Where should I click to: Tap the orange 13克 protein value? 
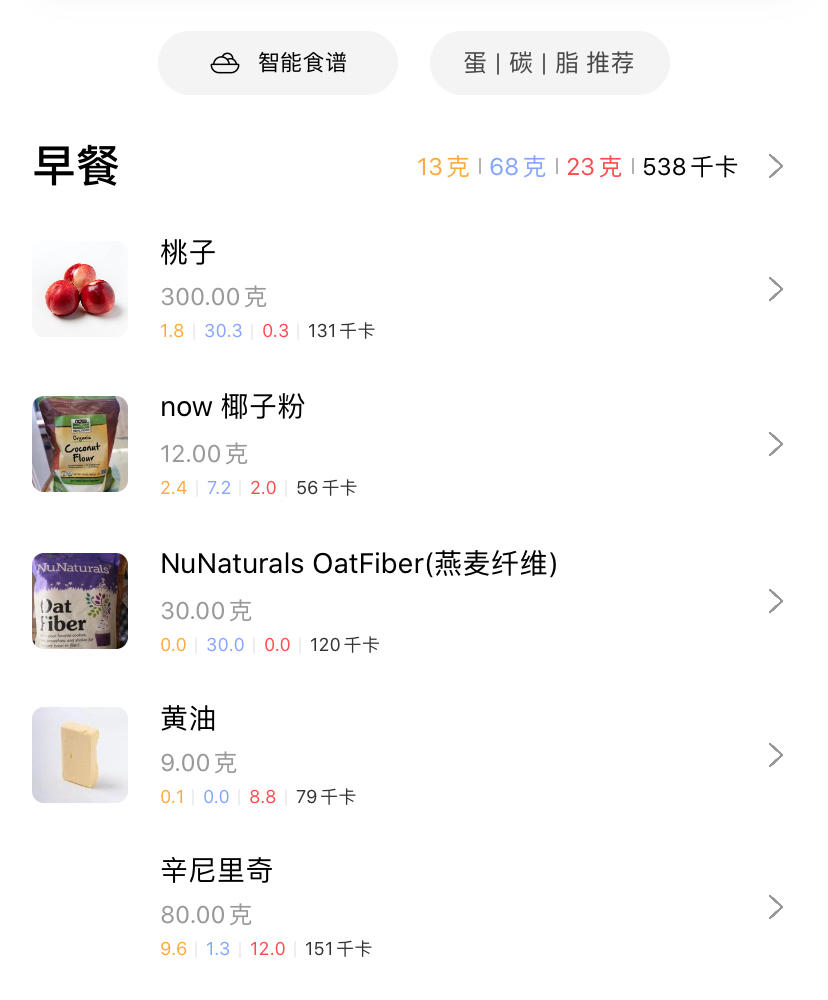443,166
